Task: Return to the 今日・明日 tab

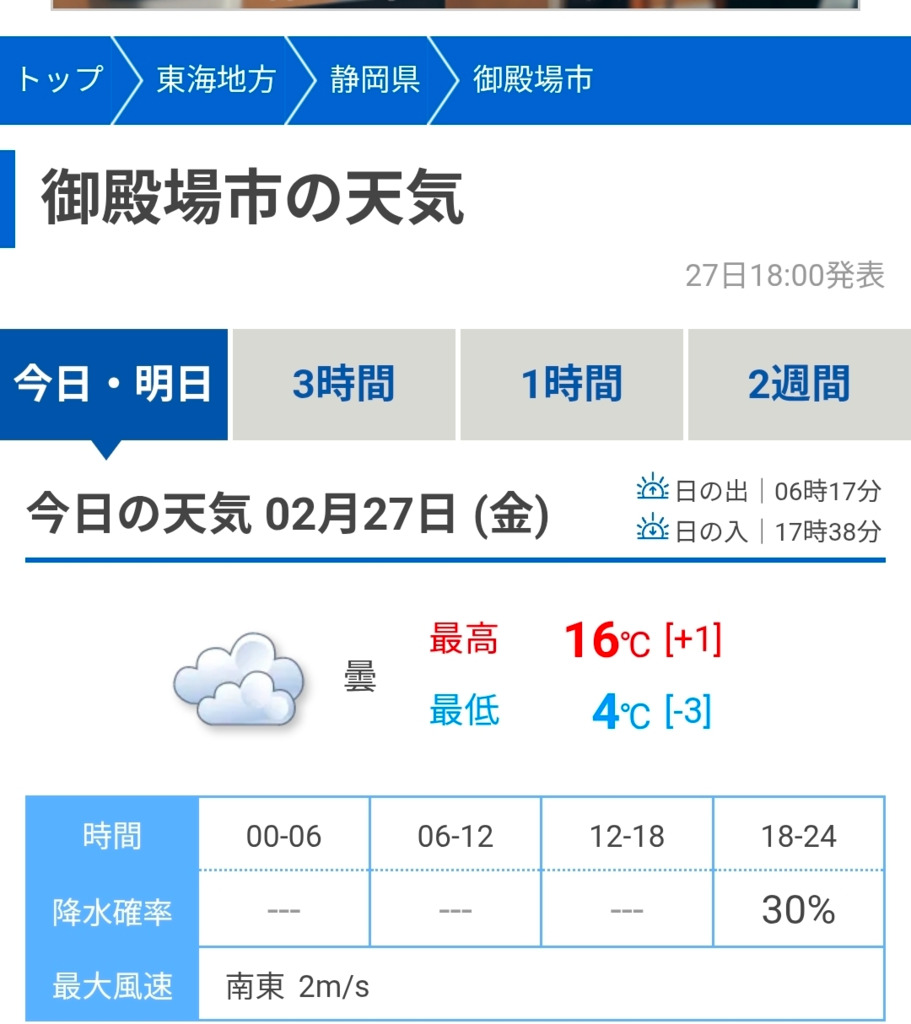Action: click(113, 383)
